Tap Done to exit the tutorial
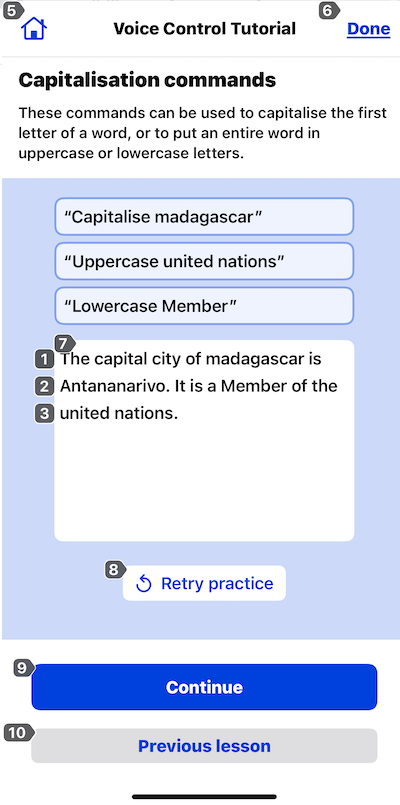The height and width of the screenshot is (805, 400). point(368,29)
